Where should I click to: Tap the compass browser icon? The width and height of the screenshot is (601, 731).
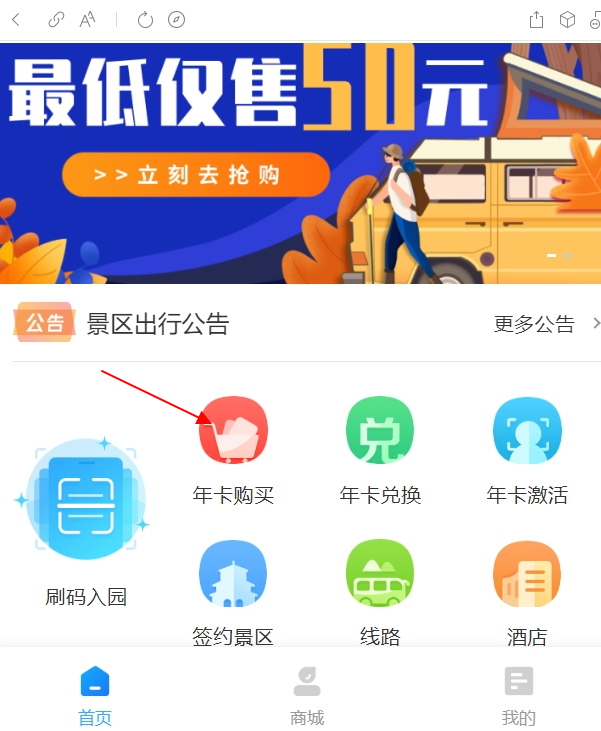[x=177, y=19]
